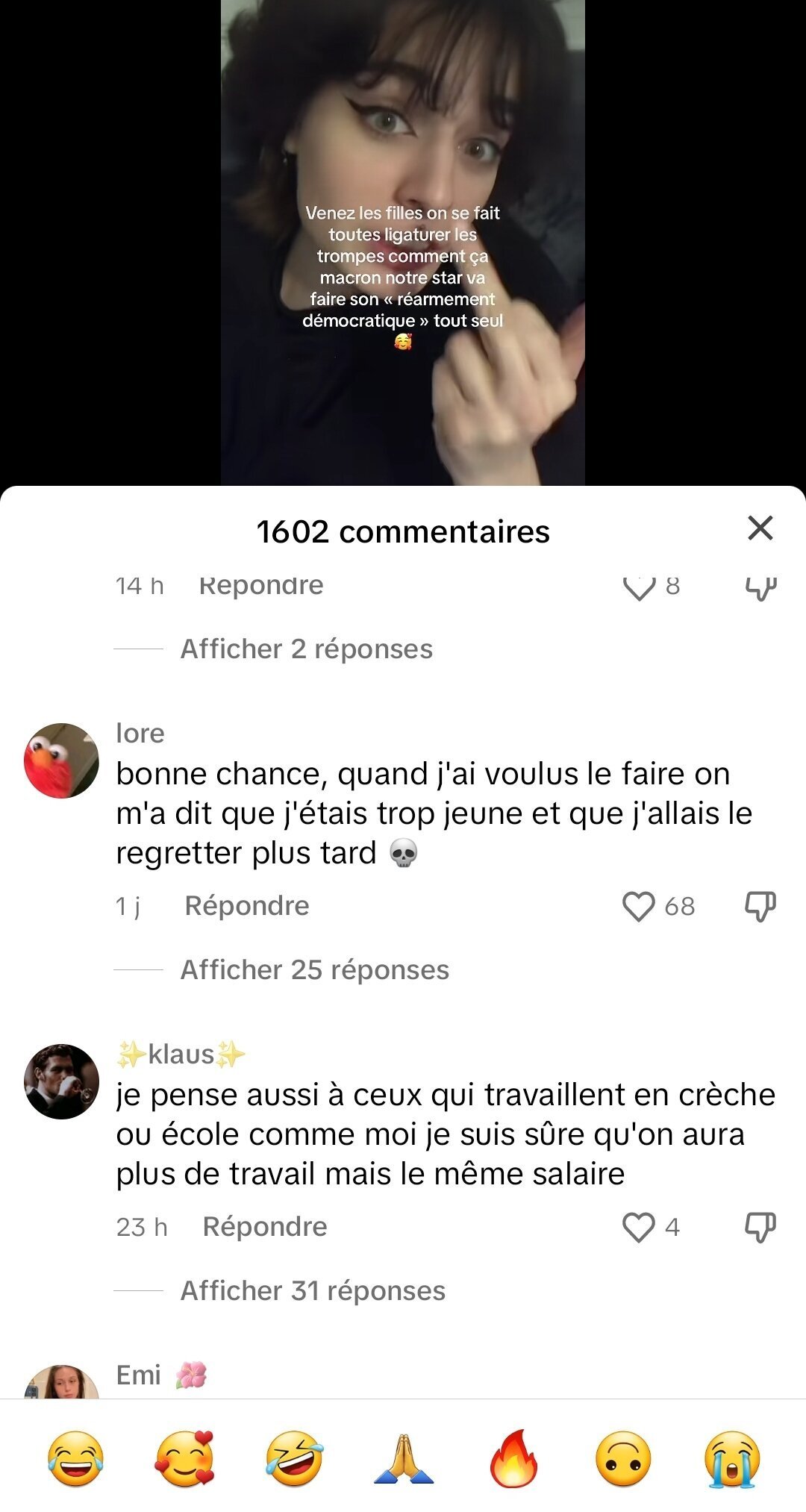This screenshot has height=1512, width=806.
Task: Expand the 'Afficher 2 réponses' thread
Action: (x=306, y=649)
